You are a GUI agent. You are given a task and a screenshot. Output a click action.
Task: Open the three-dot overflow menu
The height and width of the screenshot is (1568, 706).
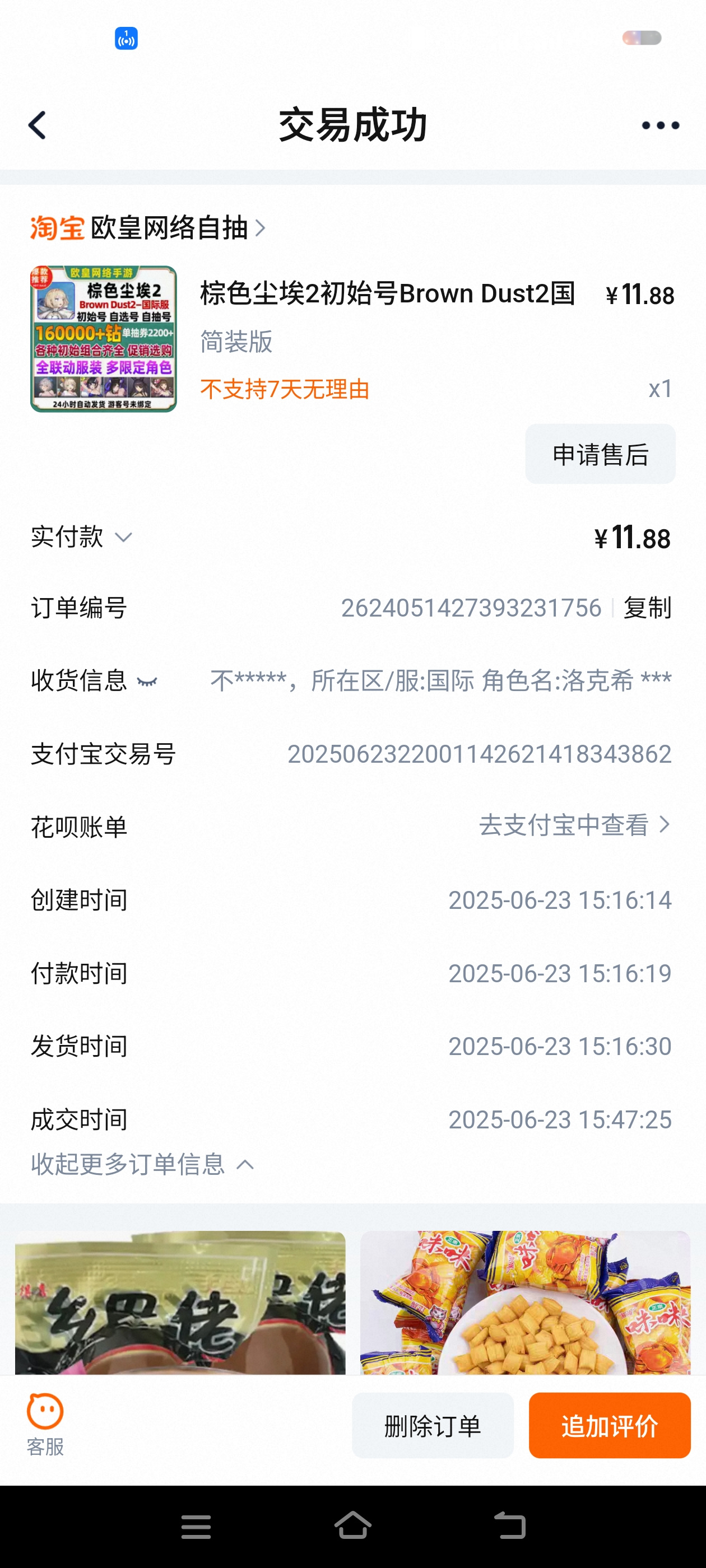tap(660, 125)
